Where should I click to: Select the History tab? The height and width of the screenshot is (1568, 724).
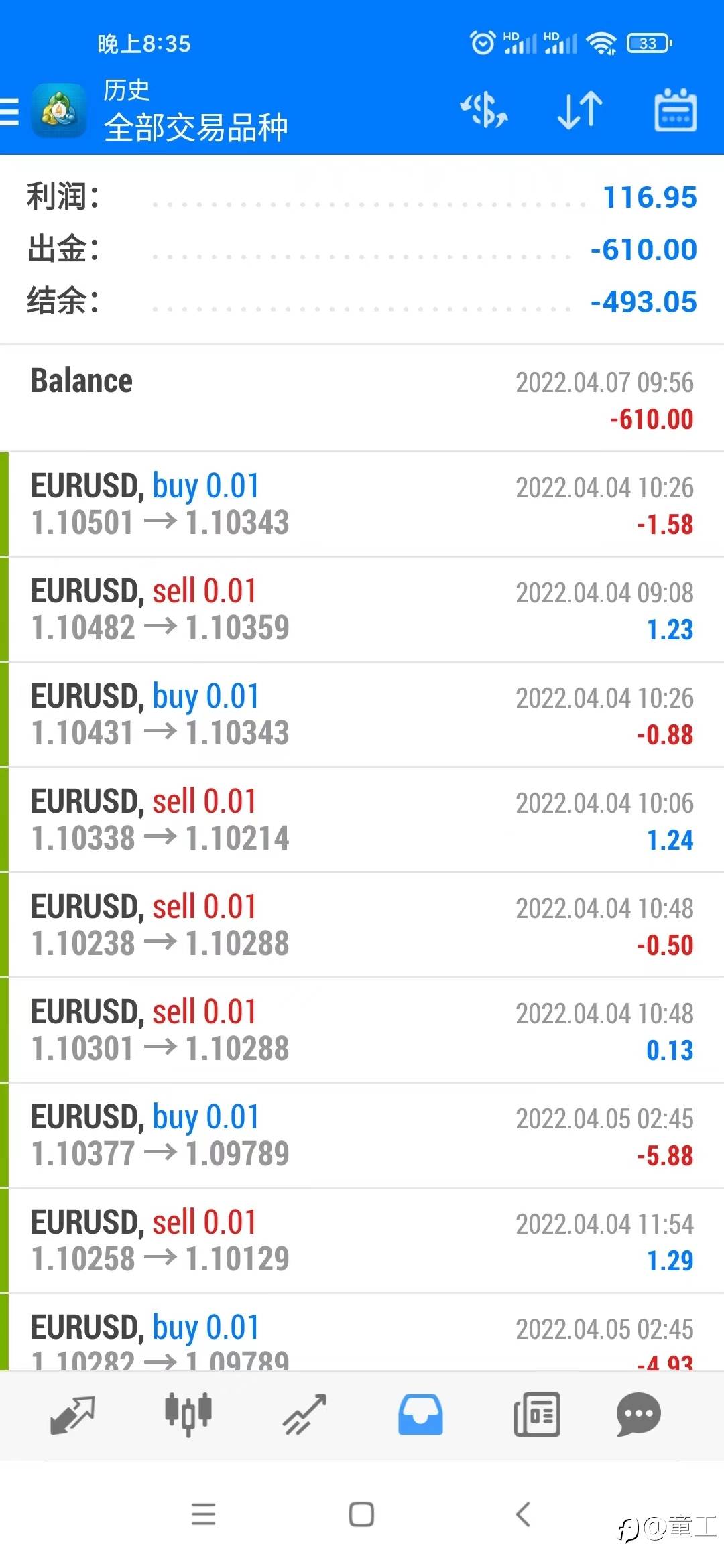pyautogui.click(x=420, y=1414)
